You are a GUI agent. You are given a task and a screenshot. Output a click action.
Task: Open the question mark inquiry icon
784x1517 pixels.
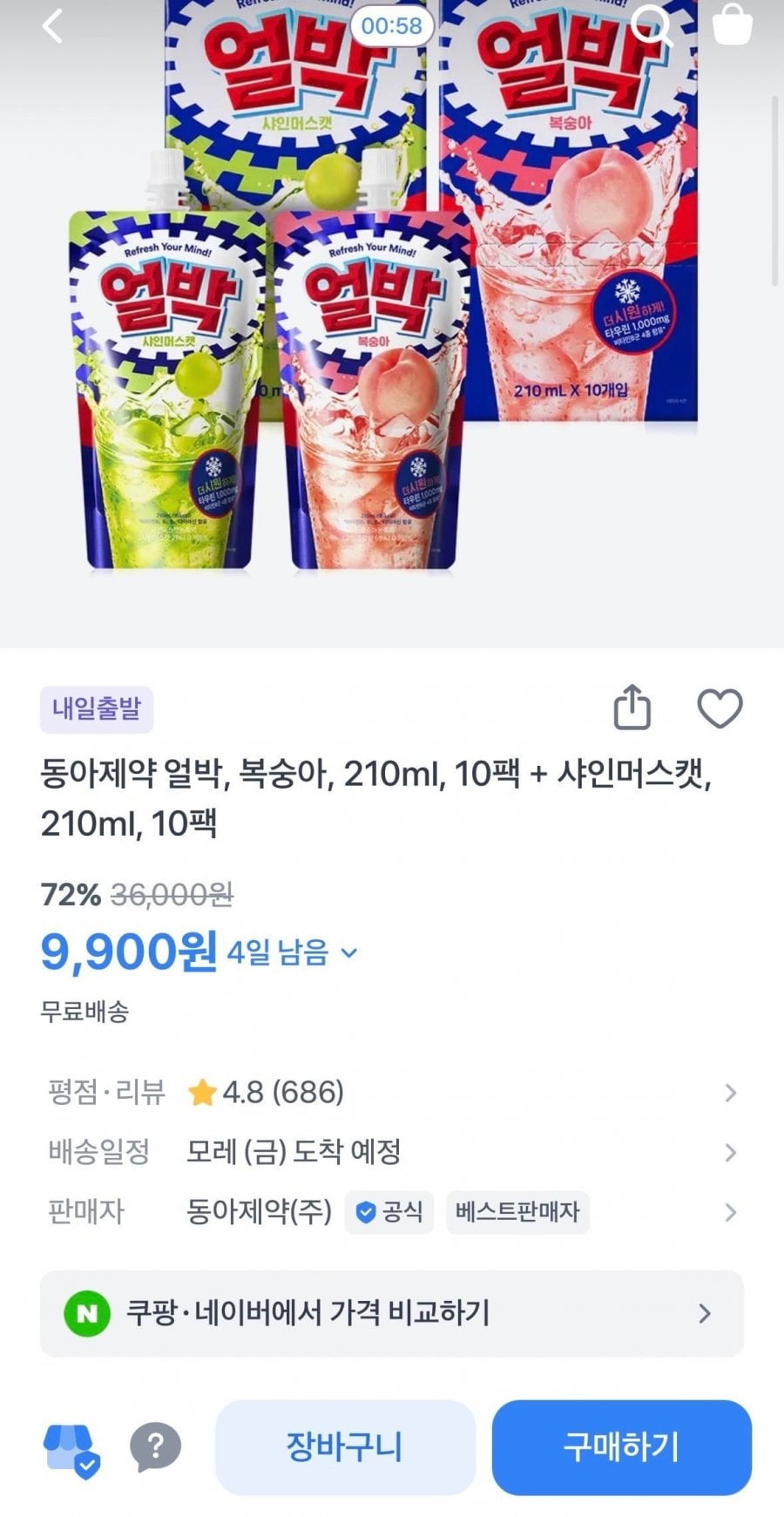(x=155, y=1448)
